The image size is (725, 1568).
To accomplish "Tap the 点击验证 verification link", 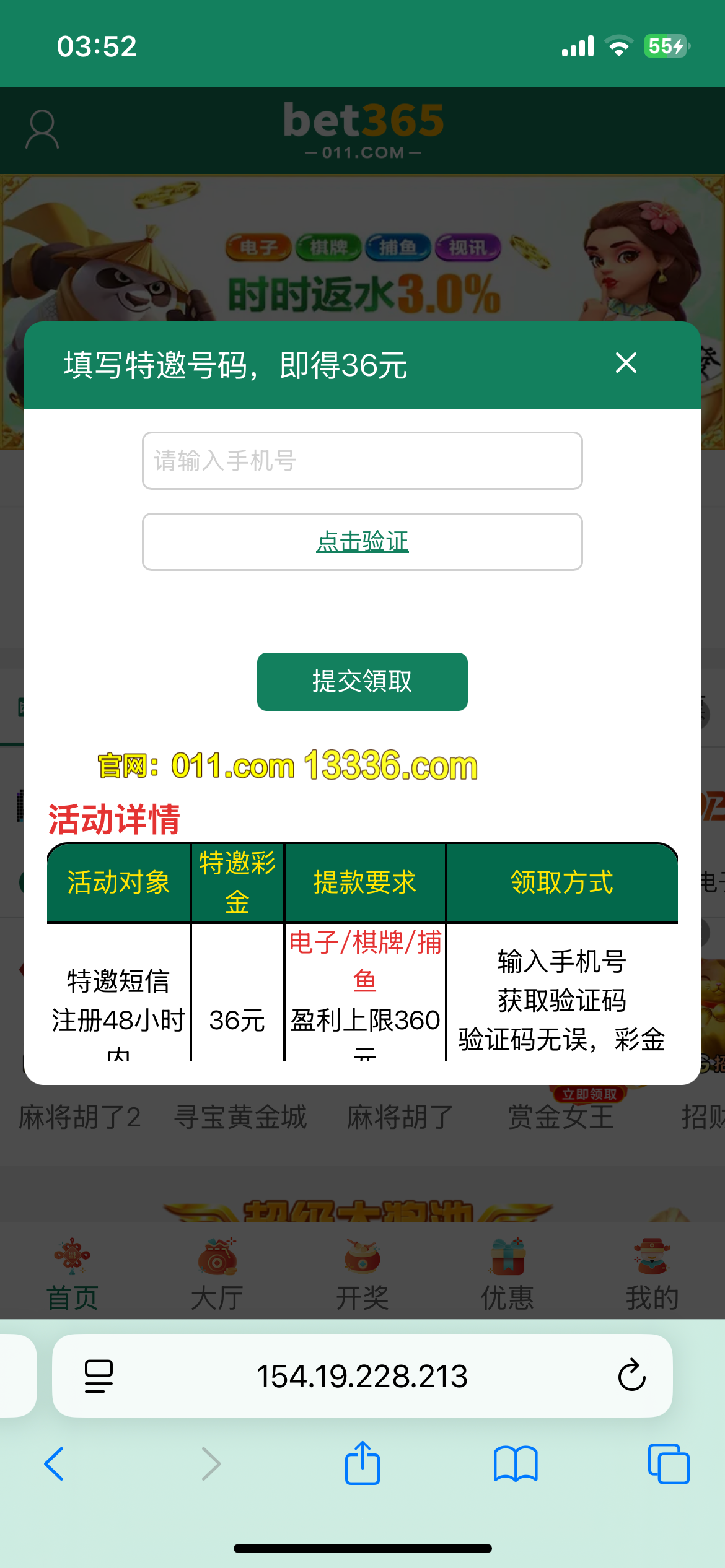I will click(362, 541).
